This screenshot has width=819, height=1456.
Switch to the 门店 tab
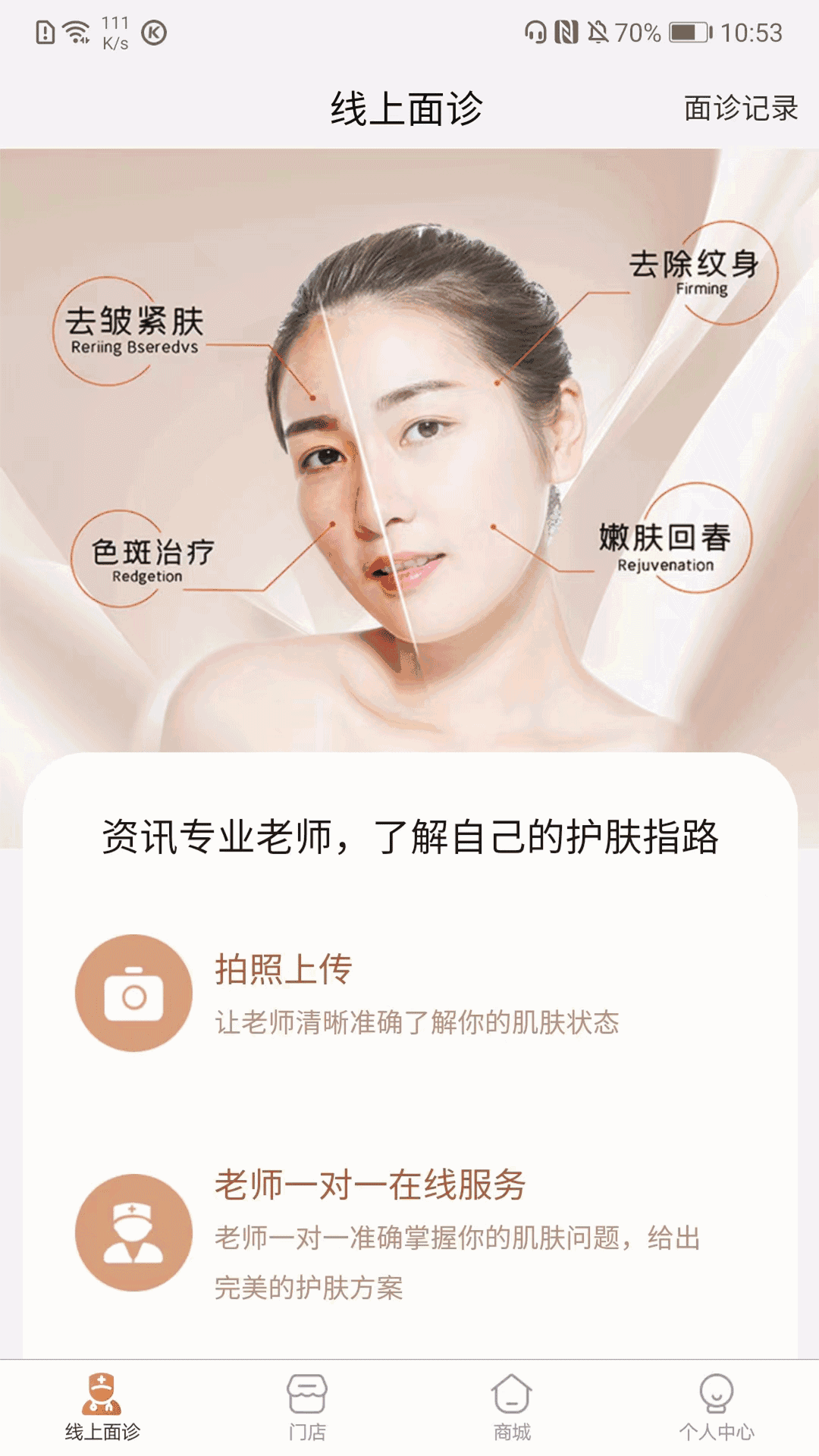(307, 1407)
